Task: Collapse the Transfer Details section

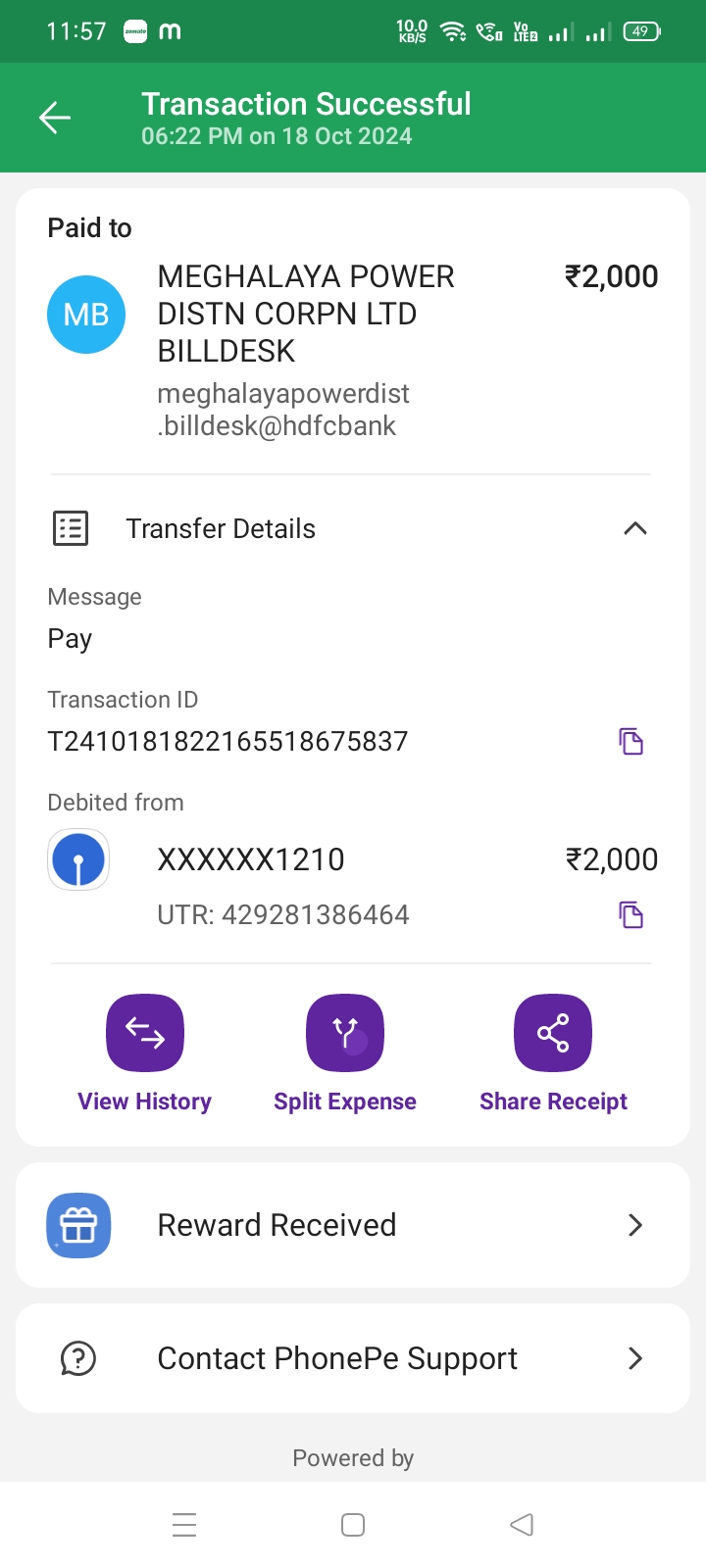Action: [635, 528]
